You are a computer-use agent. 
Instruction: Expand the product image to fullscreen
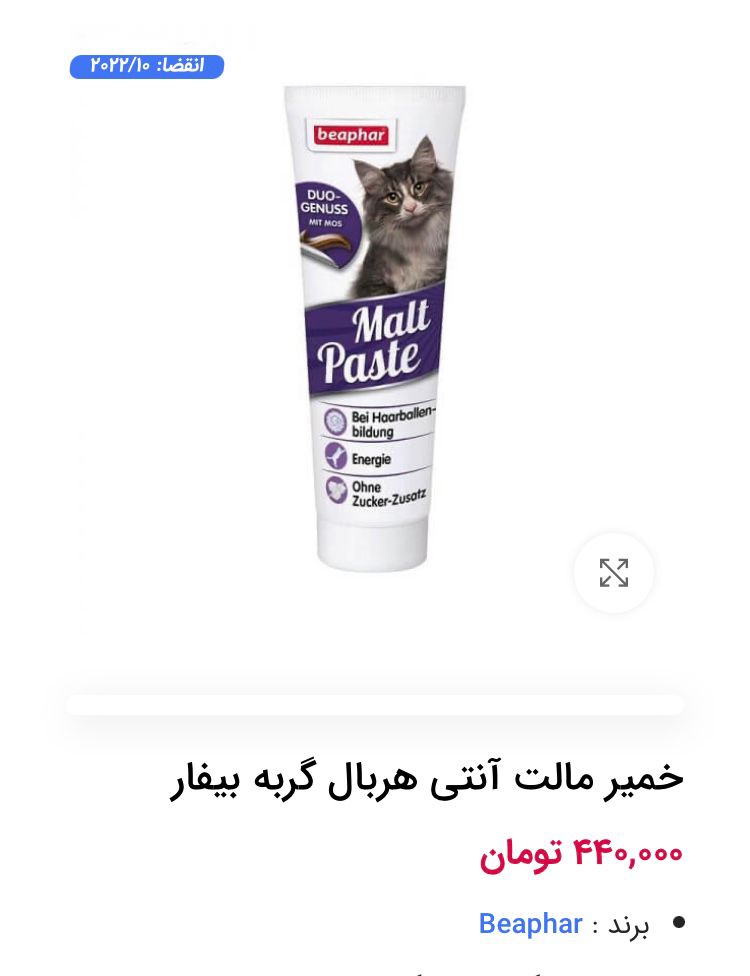[x=613, y=573]
